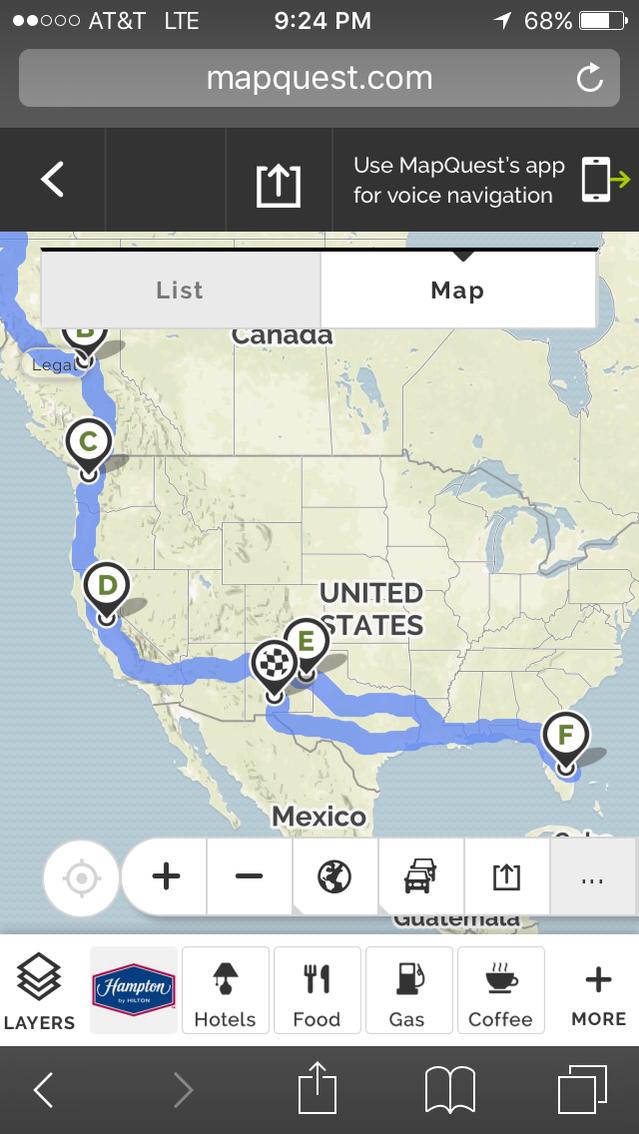Tap the mapquest.com address bar

(x=319, y=78)
